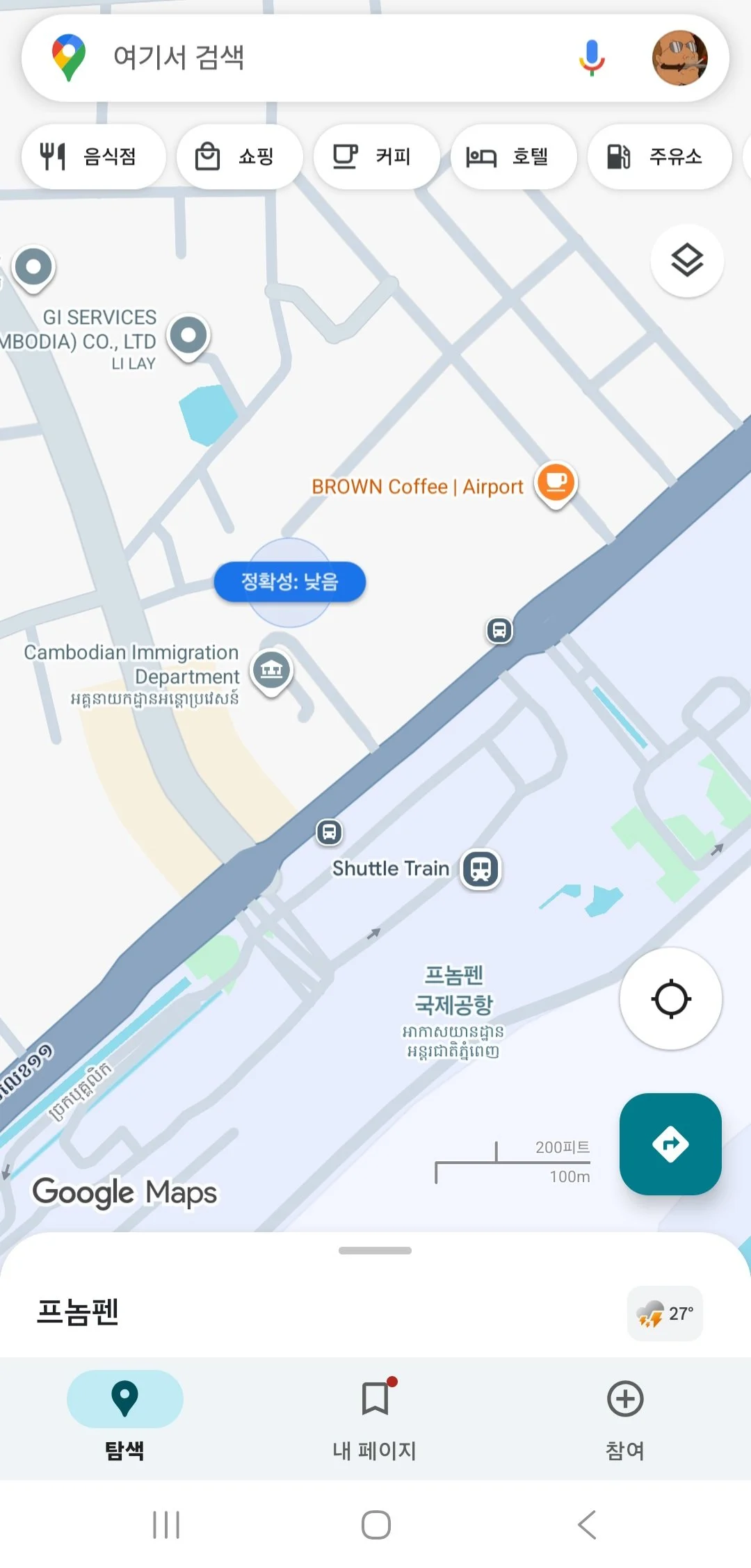
Task: Tap the '정확성: 낮음' location accuracy label
Action: (289, 581)
